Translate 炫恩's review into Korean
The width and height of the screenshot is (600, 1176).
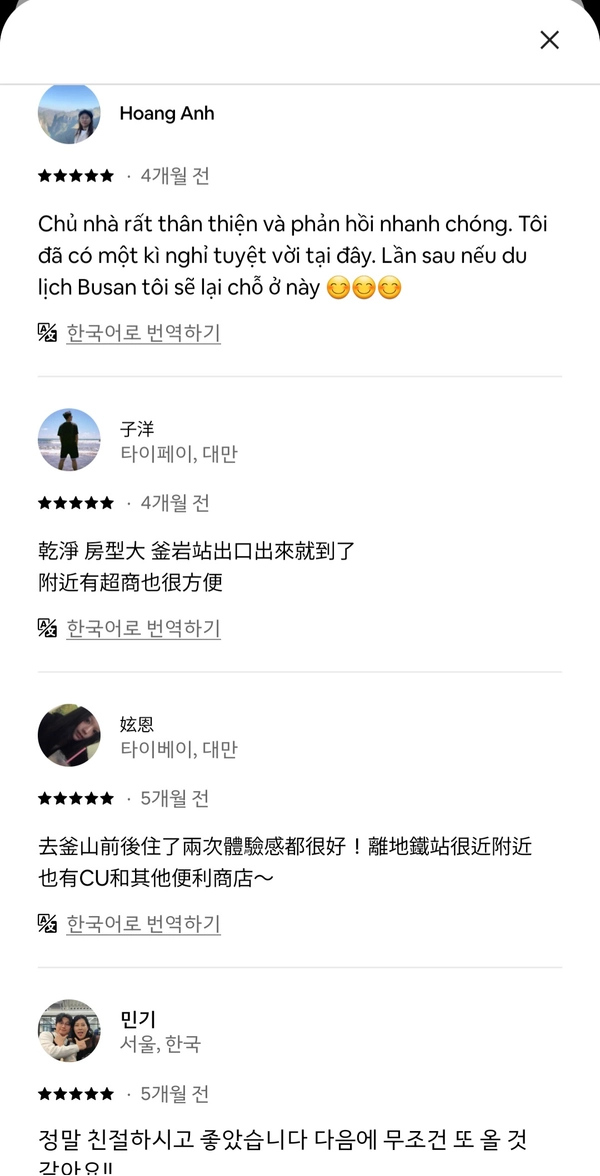[x=143, y=924]
